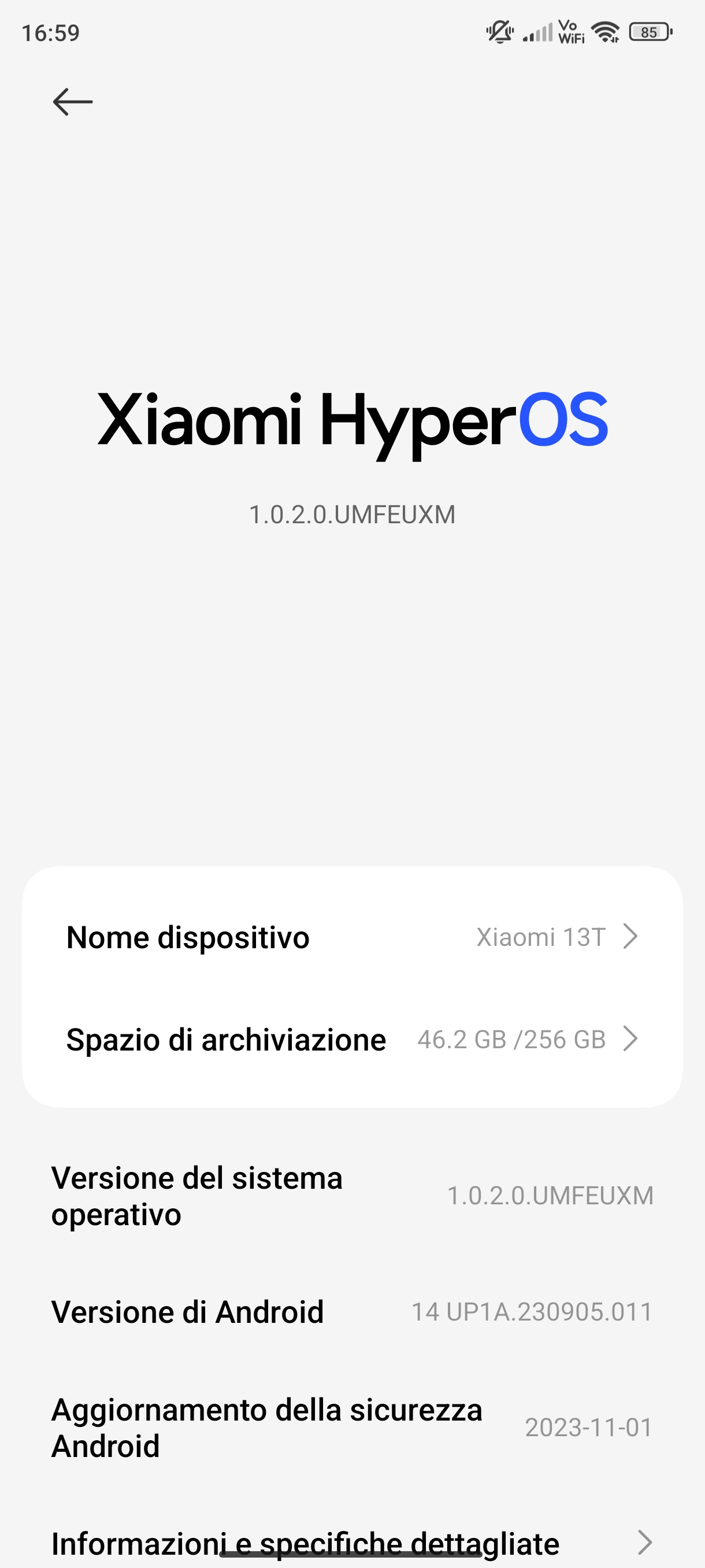Open the Nome dispositivo row
This screenshot has width=705, height=1568.
coord(351,937)
